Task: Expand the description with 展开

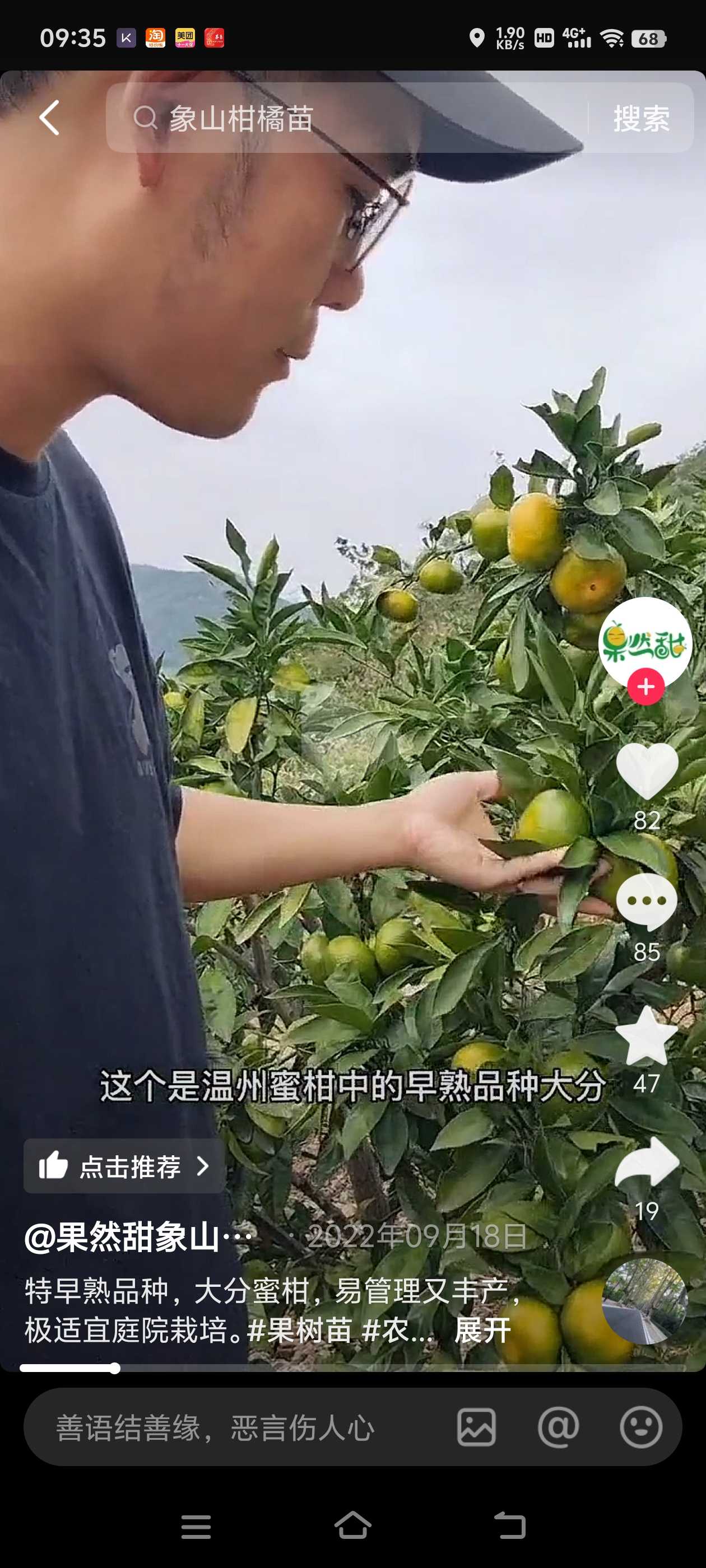Action: tap(483, 1330)
